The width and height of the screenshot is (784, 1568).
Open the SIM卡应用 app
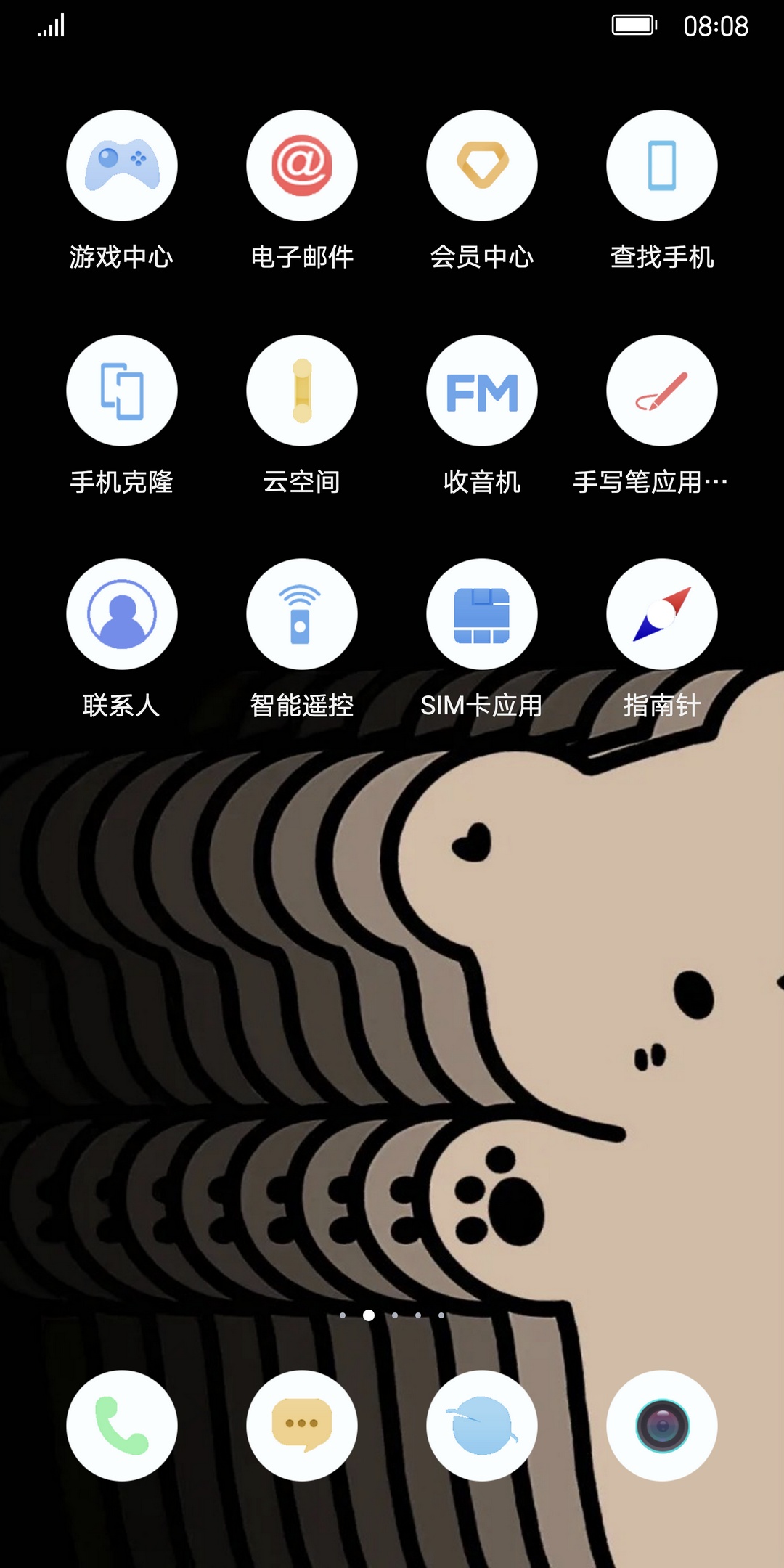(x=481, y=614)
